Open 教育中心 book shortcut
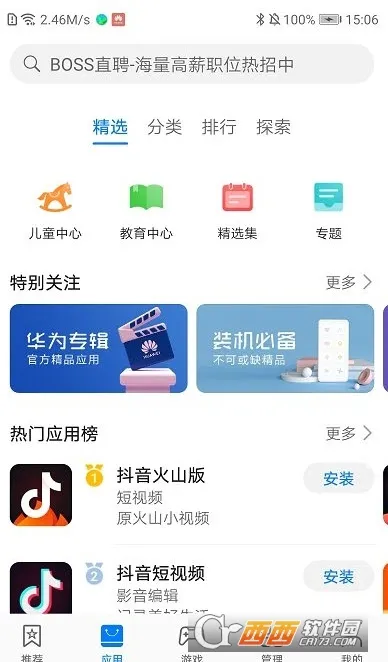The height and width of the screenshot is (662, 388). tap(146, 211)
